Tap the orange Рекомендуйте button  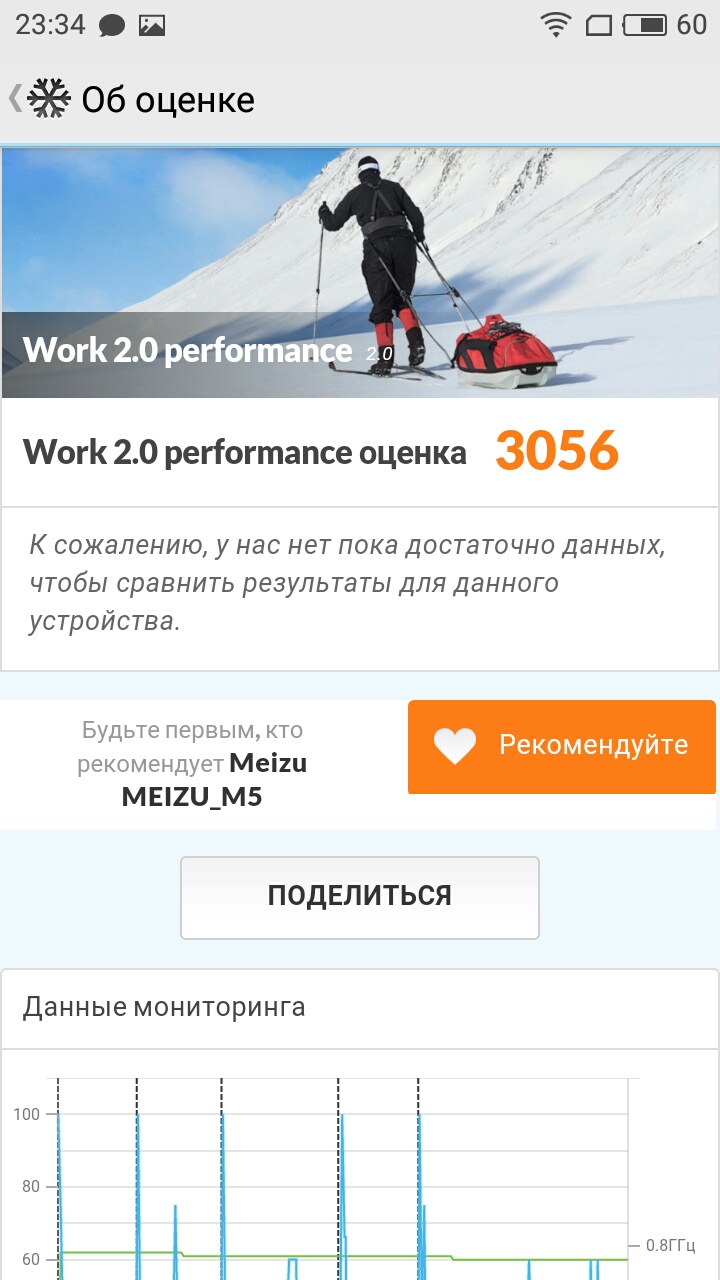[562, 746]
